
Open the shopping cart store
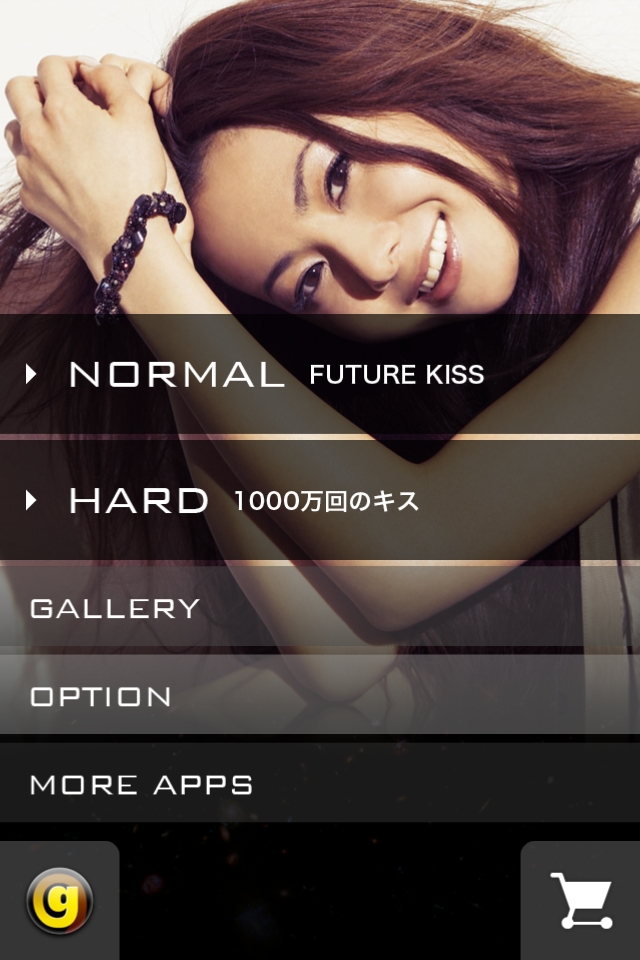(x=582, y=900)
